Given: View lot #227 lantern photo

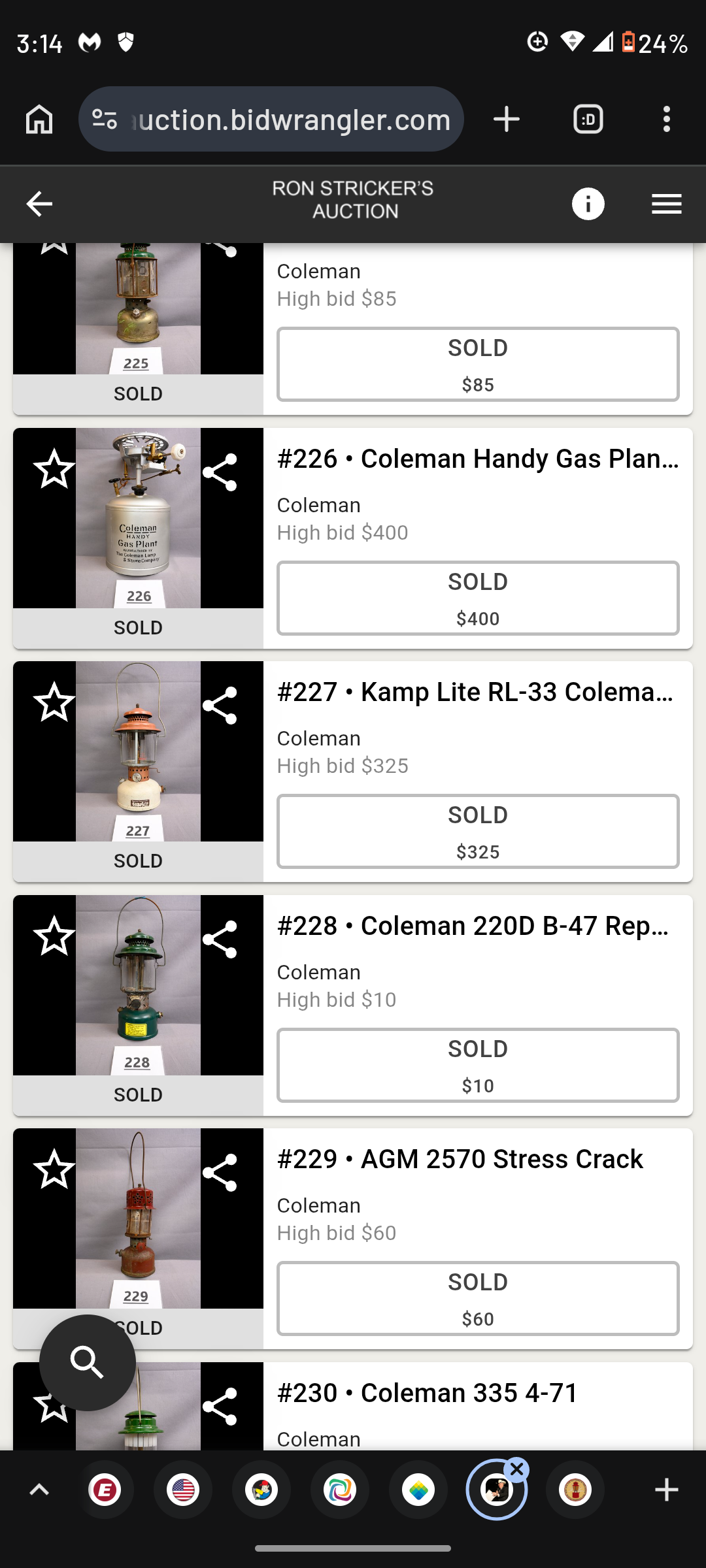Looking at the screenshot, I should pos(138,751).
